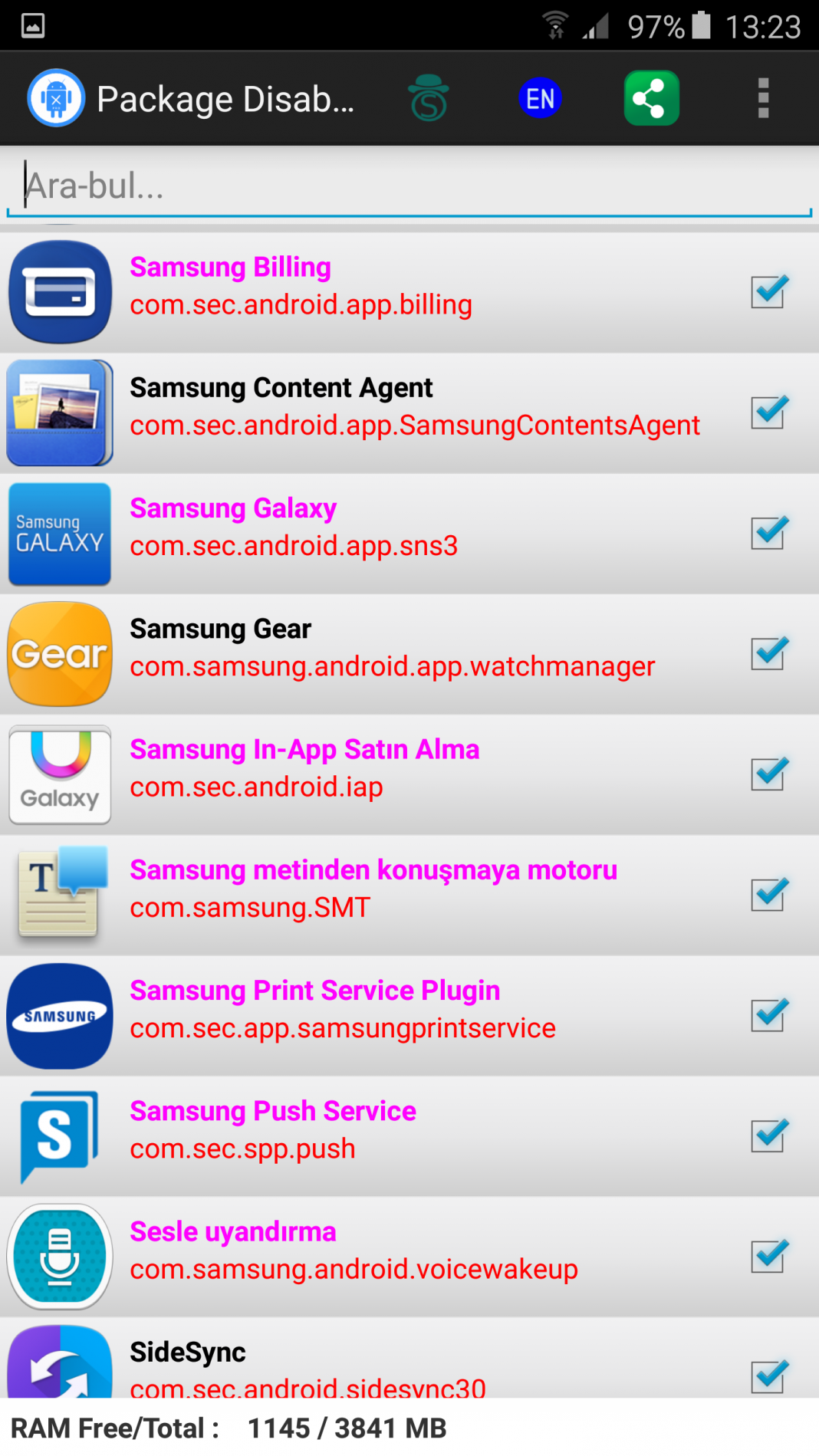Image resolution: width=819 pixels, height=1456 pixels.
Task: Toggle the Samsung Content Agent checkbox
Action: point(768,412)
